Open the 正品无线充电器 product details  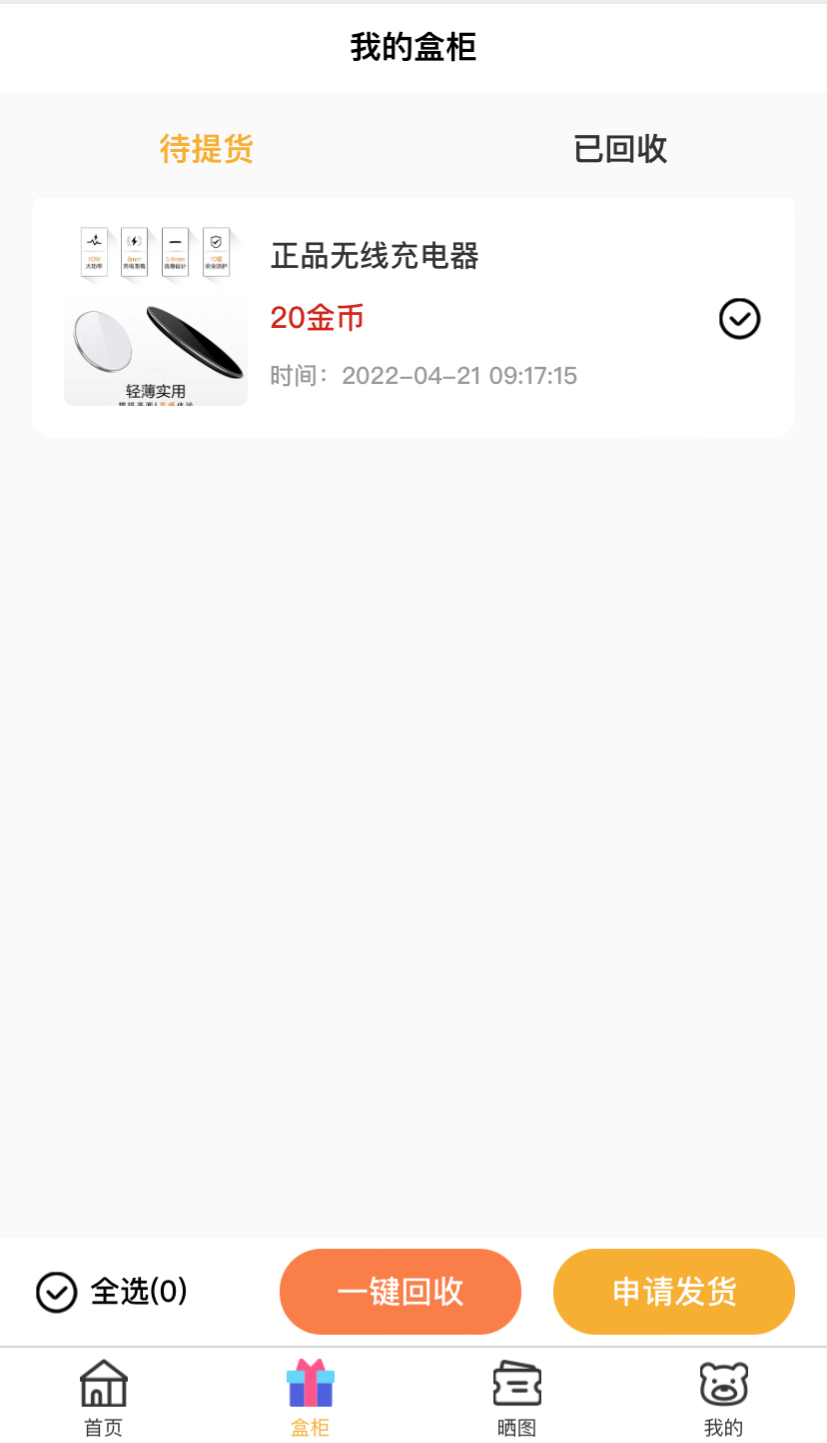[x=375, y=256]
